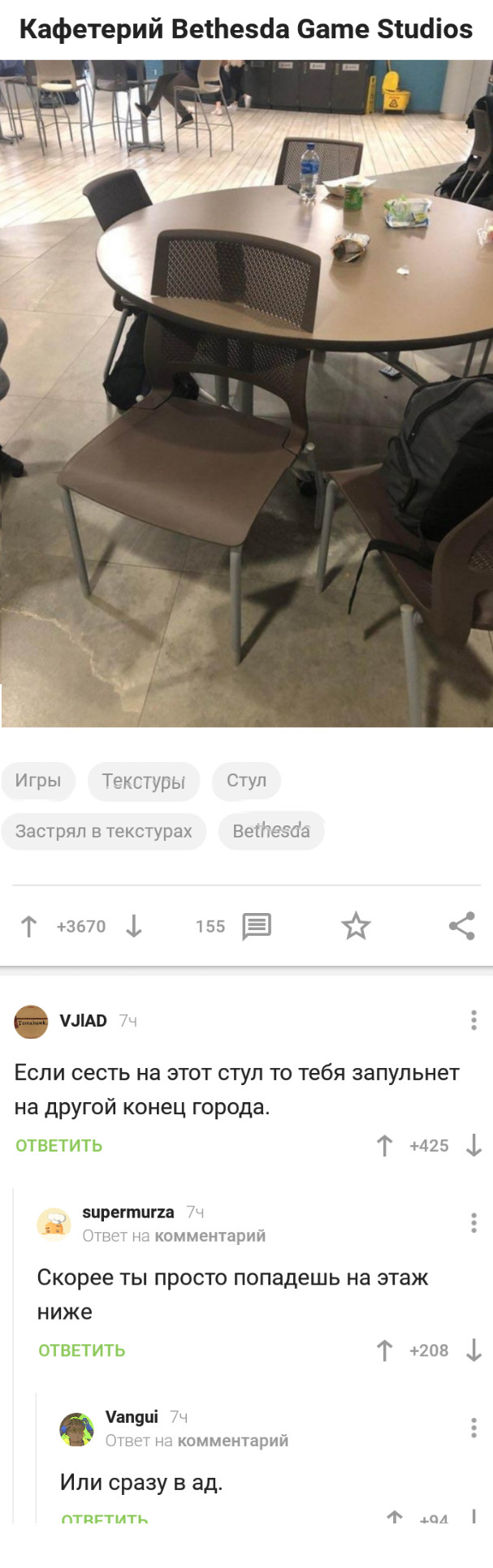Open the Текстуры tag
Screen dimensions: 493x1568
[144, 781]
